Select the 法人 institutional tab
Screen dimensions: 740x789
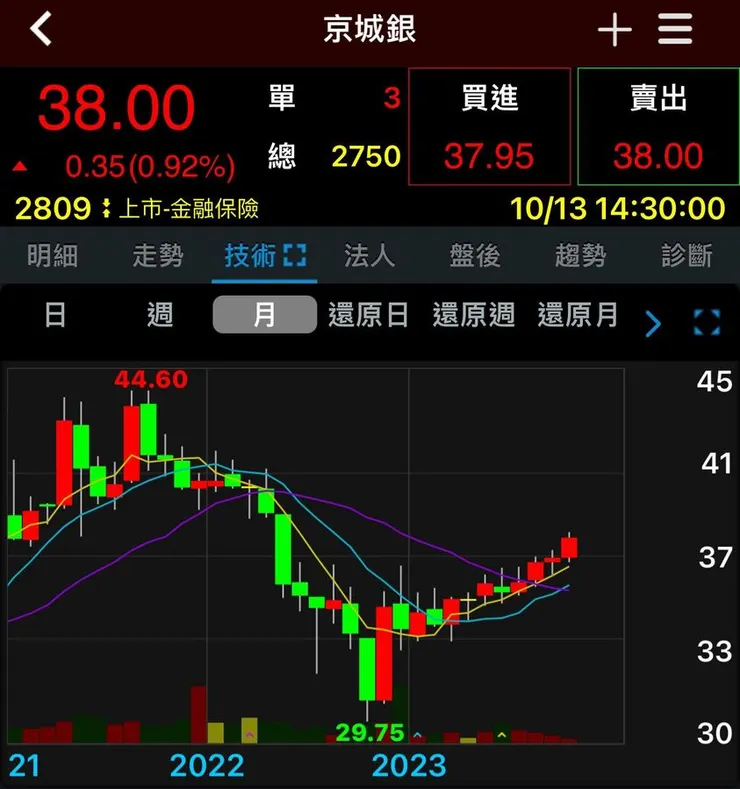[368, 256]
